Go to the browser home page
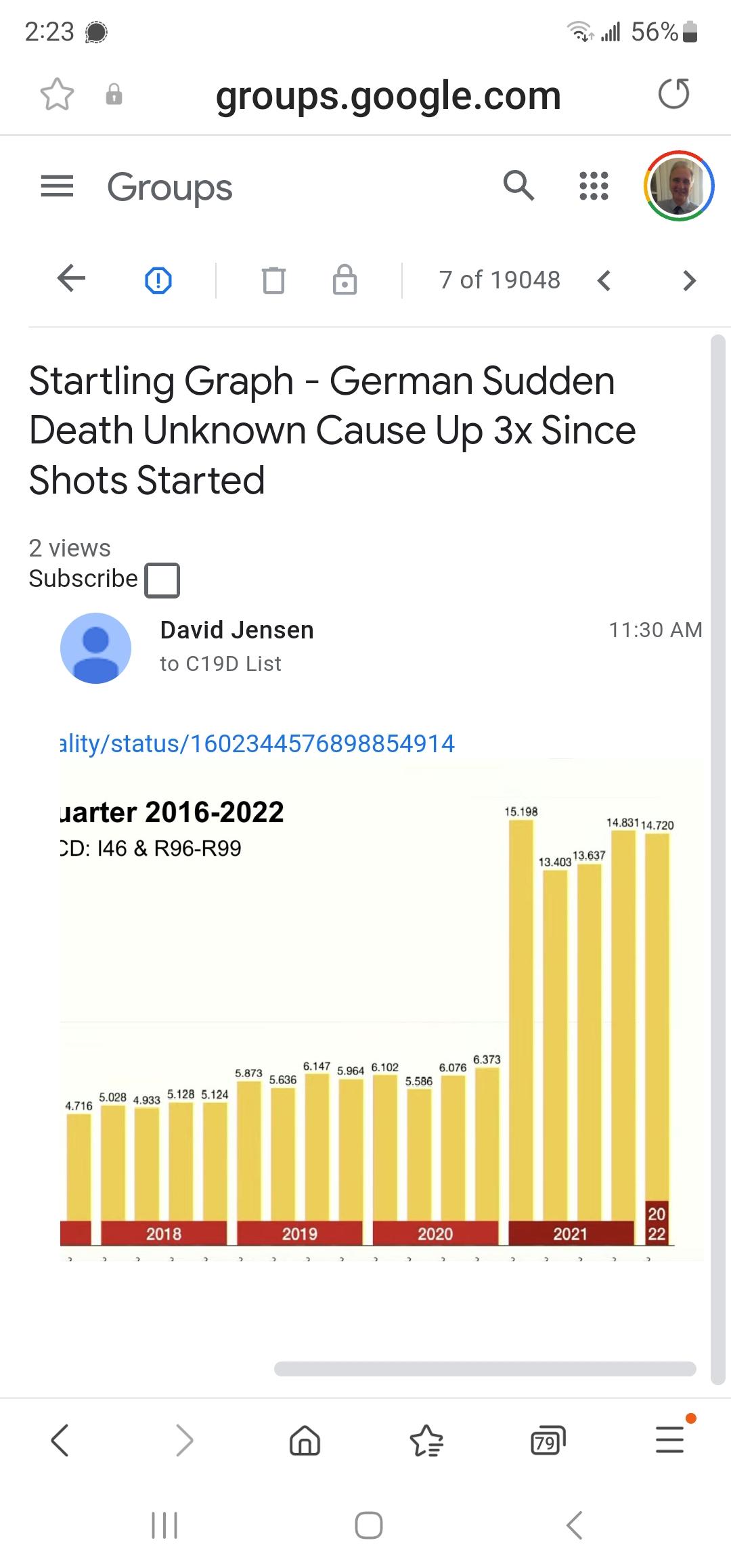Viewport: 731px width, 1568px height. [305, 1440]
